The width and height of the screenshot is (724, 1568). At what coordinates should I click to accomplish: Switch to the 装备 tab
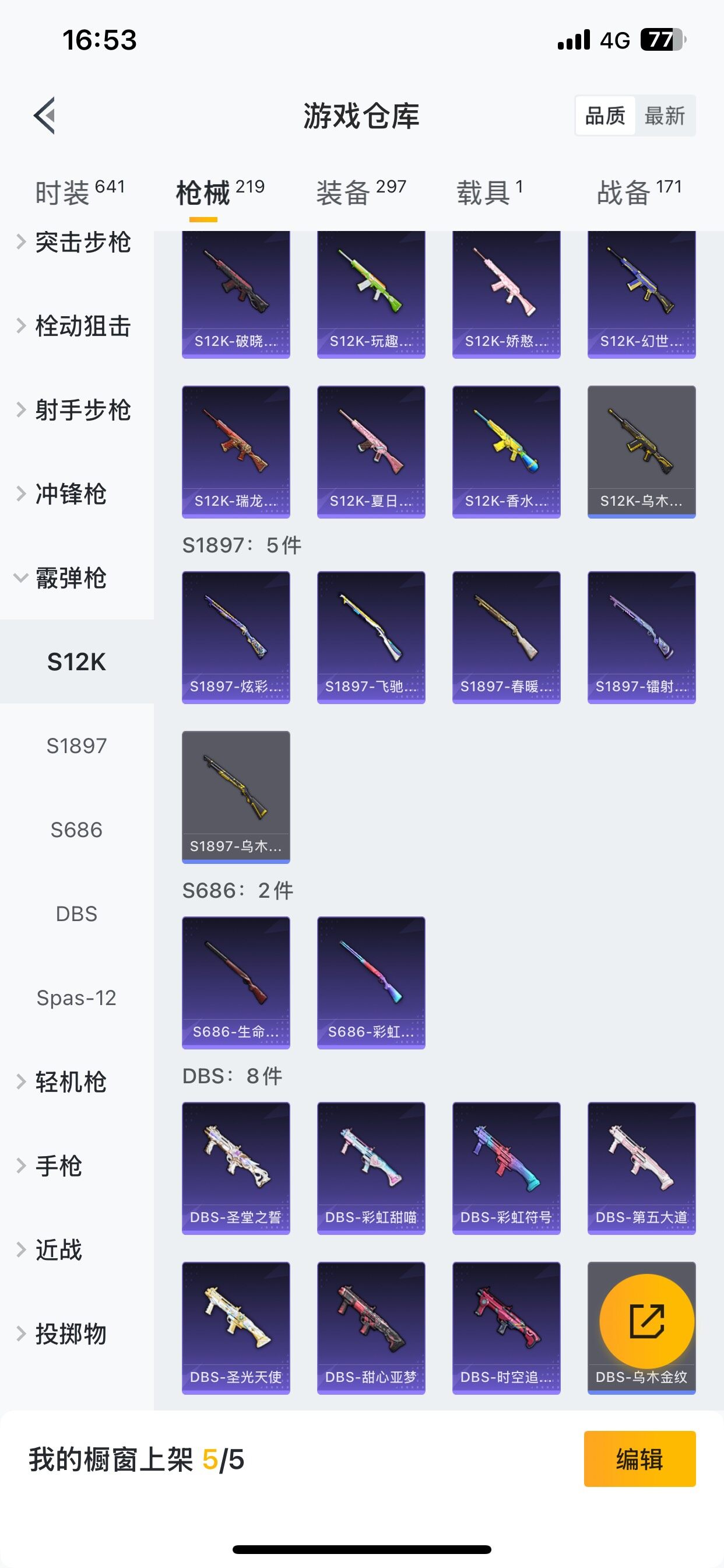(x=360, y=192)
